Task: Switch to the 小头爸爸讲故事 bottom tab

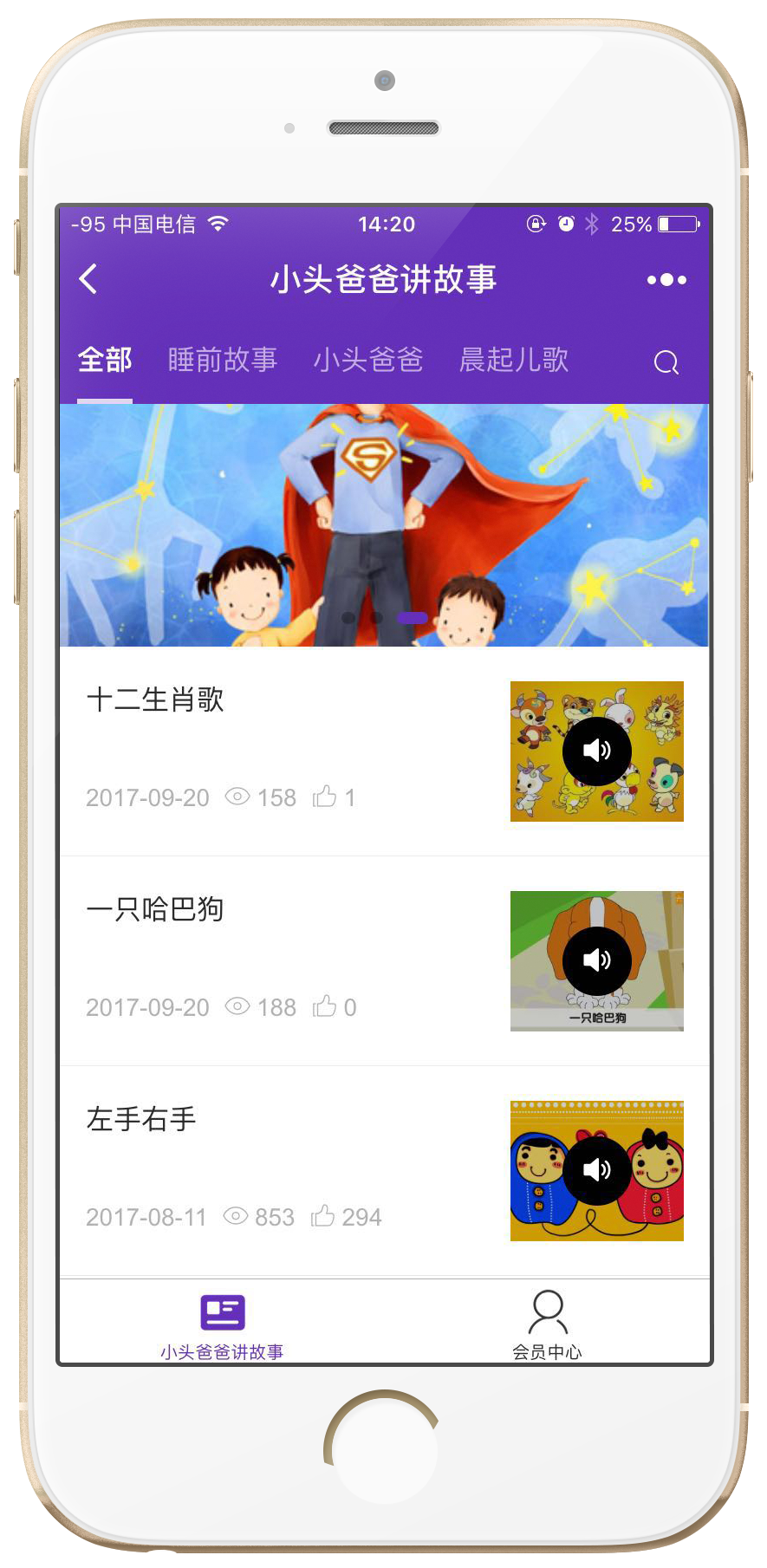Action: point(222,1324)
